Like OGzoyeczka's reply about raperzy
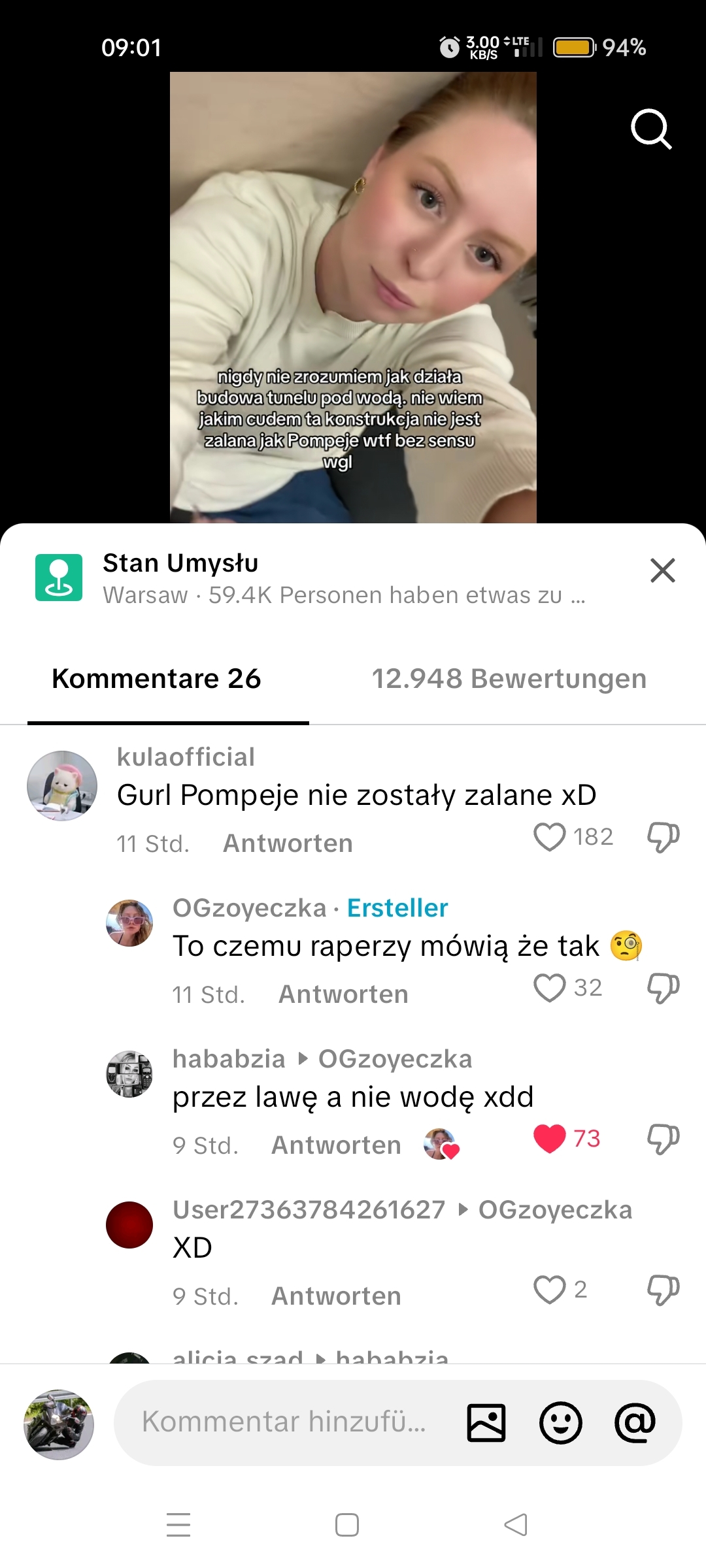The height and width of the screenshot is (1568, 706). click(x=549, y=988)
